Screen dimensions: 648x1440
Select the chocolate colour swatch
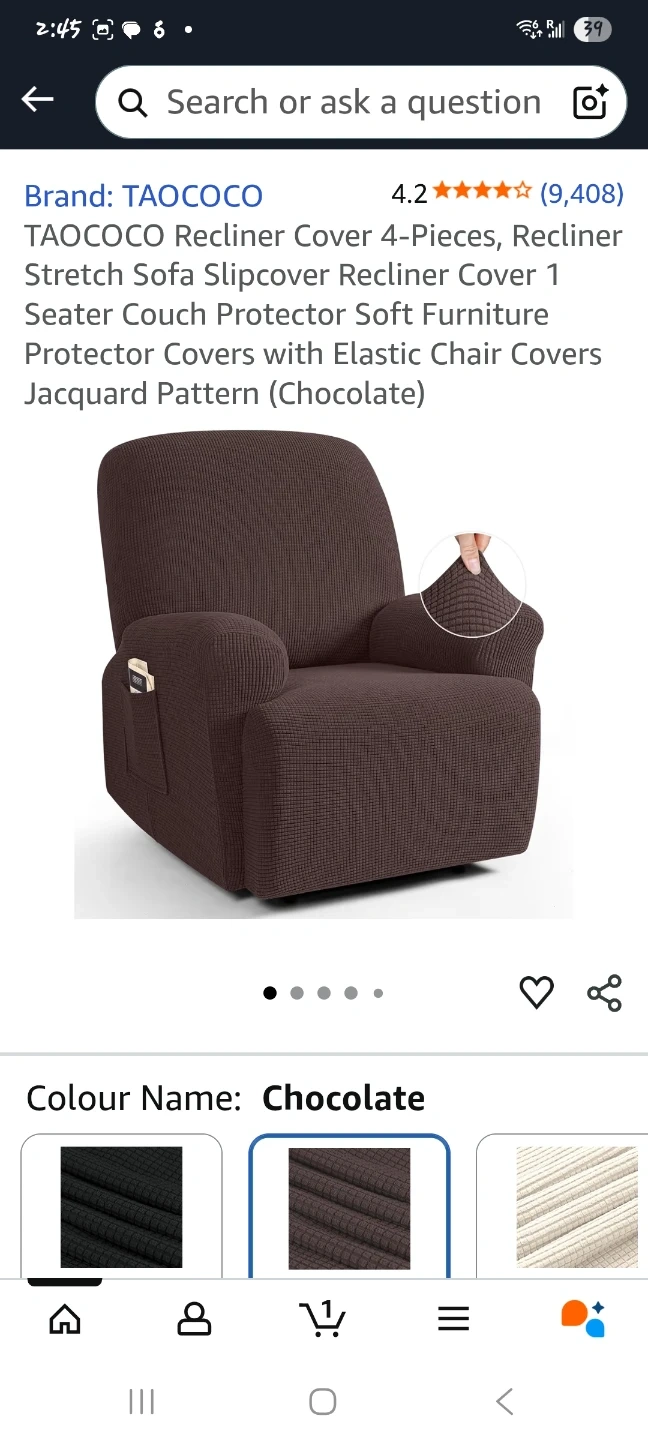349,1206
